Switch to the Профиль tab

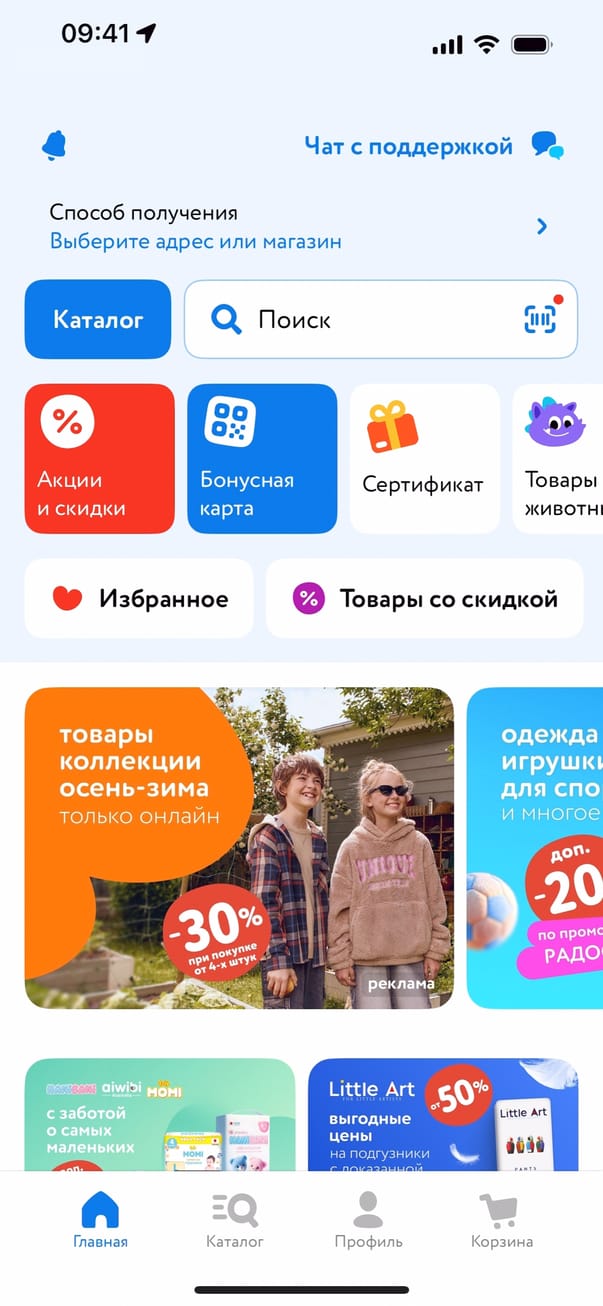click(x=368, y=1222)
